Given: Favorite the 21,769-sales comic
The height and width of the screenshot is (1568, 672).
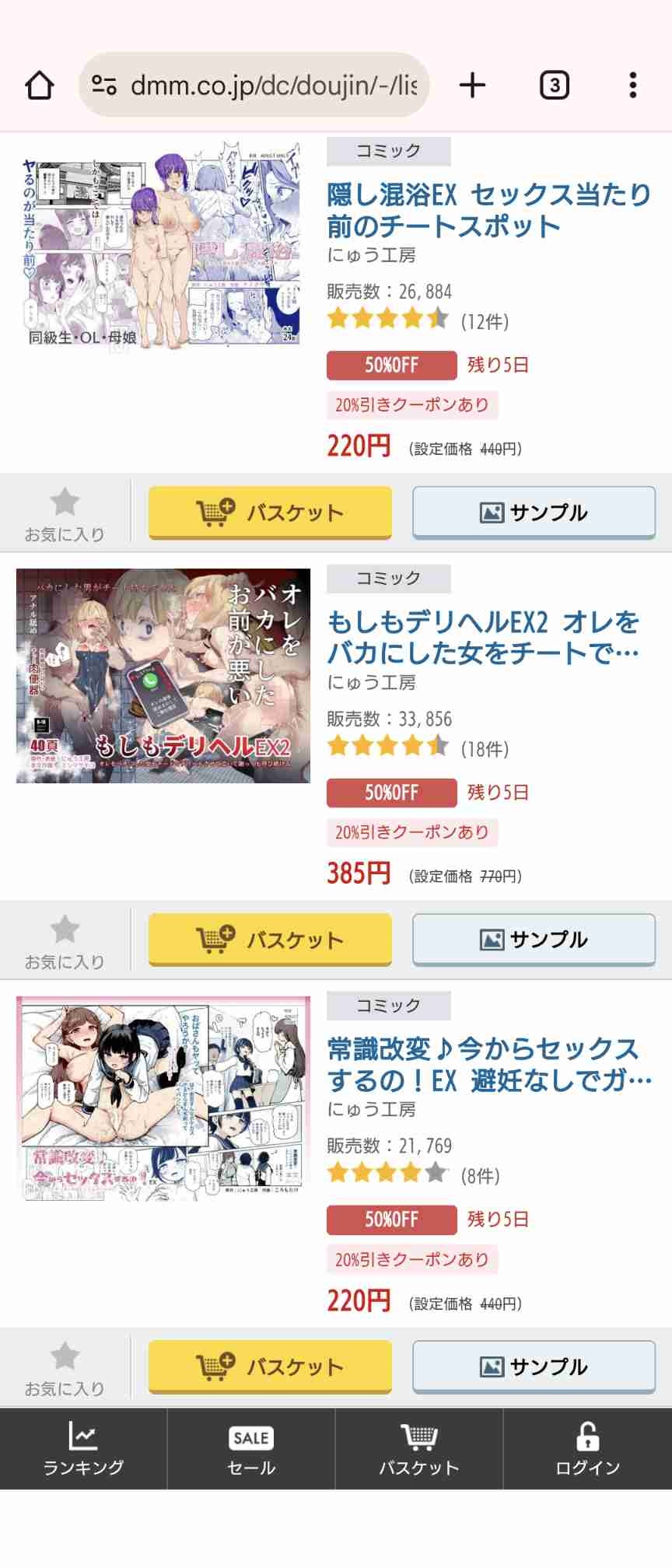Looking at the screenshot, I should [65, 1367].
